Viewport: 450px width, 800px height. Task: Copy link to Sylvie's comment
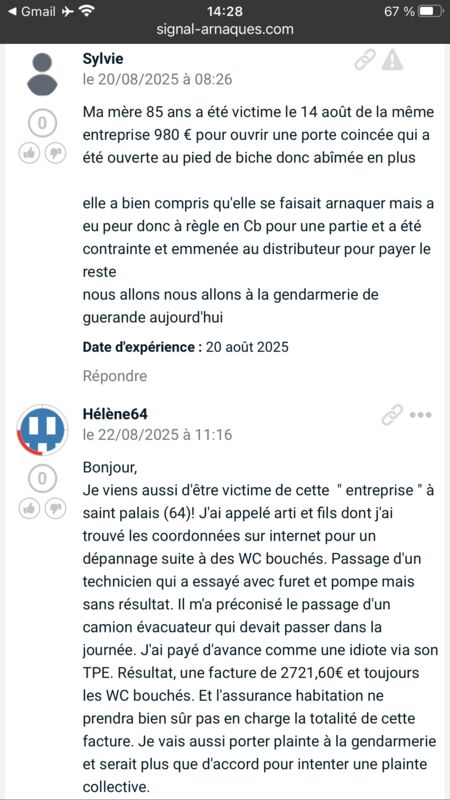tap(365, 60)
